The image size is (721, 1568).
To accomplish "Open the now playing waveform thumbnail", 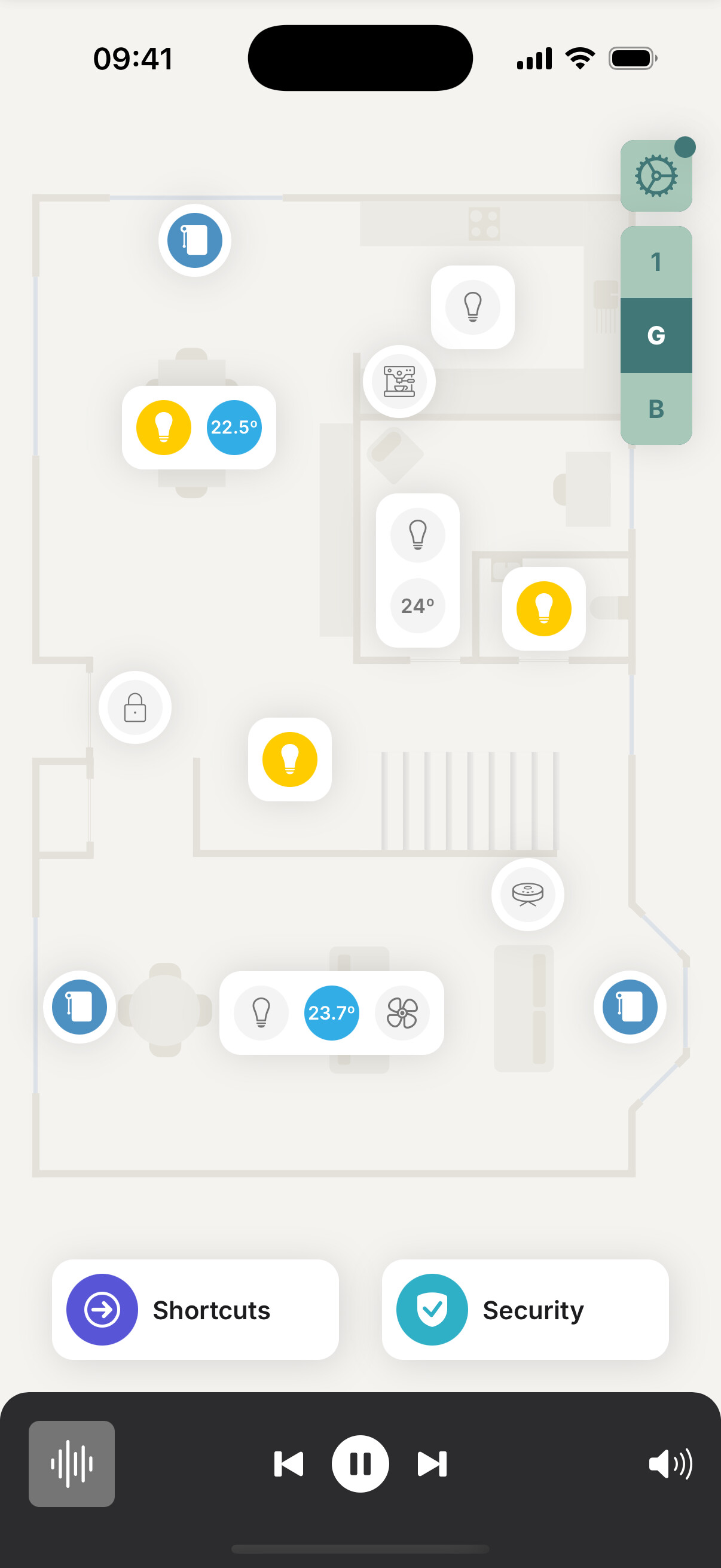I will pyautogui.click(x=72, y=1463).
